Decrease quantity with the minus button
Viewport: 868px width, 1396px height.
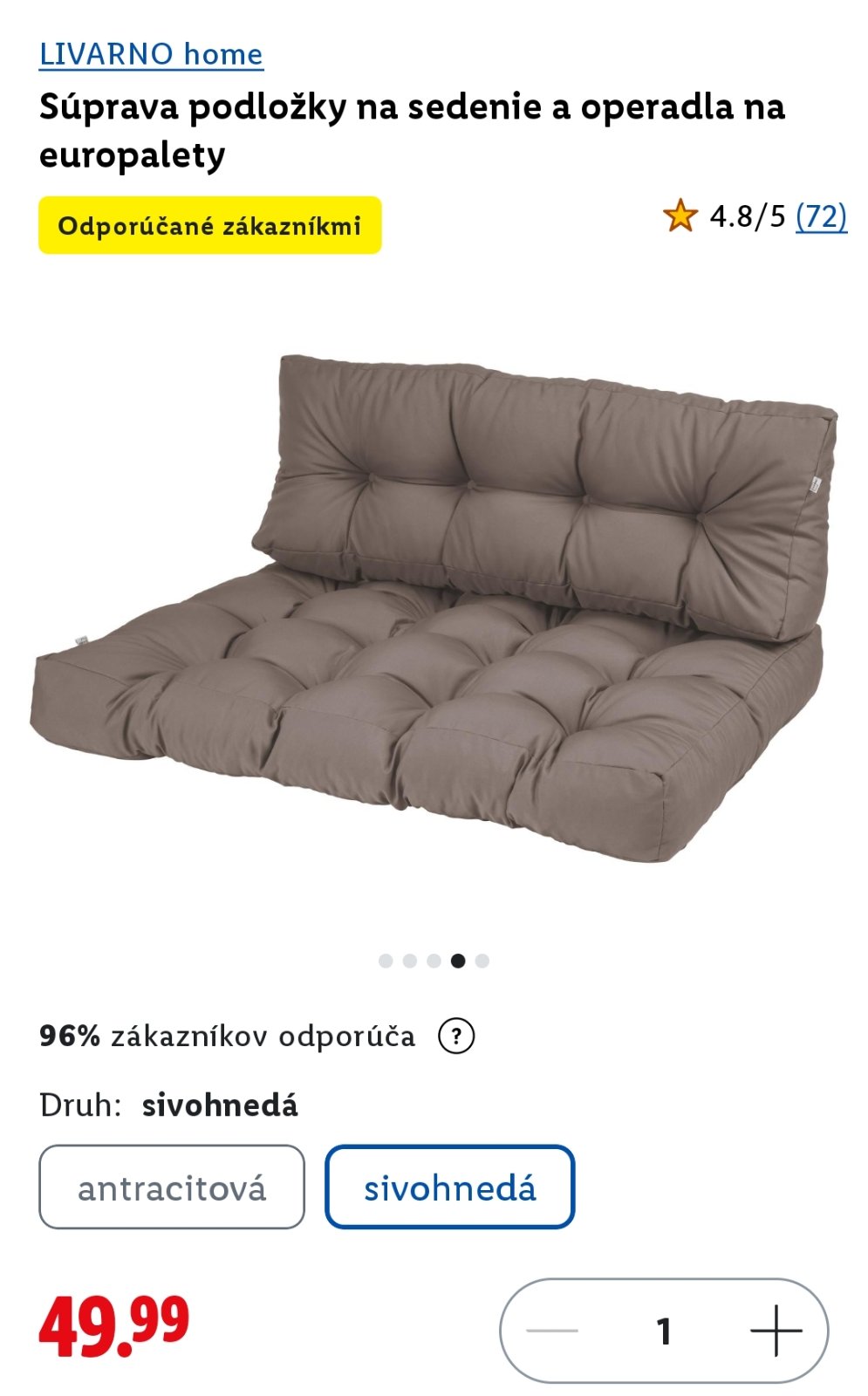[x=553, y=1331]
